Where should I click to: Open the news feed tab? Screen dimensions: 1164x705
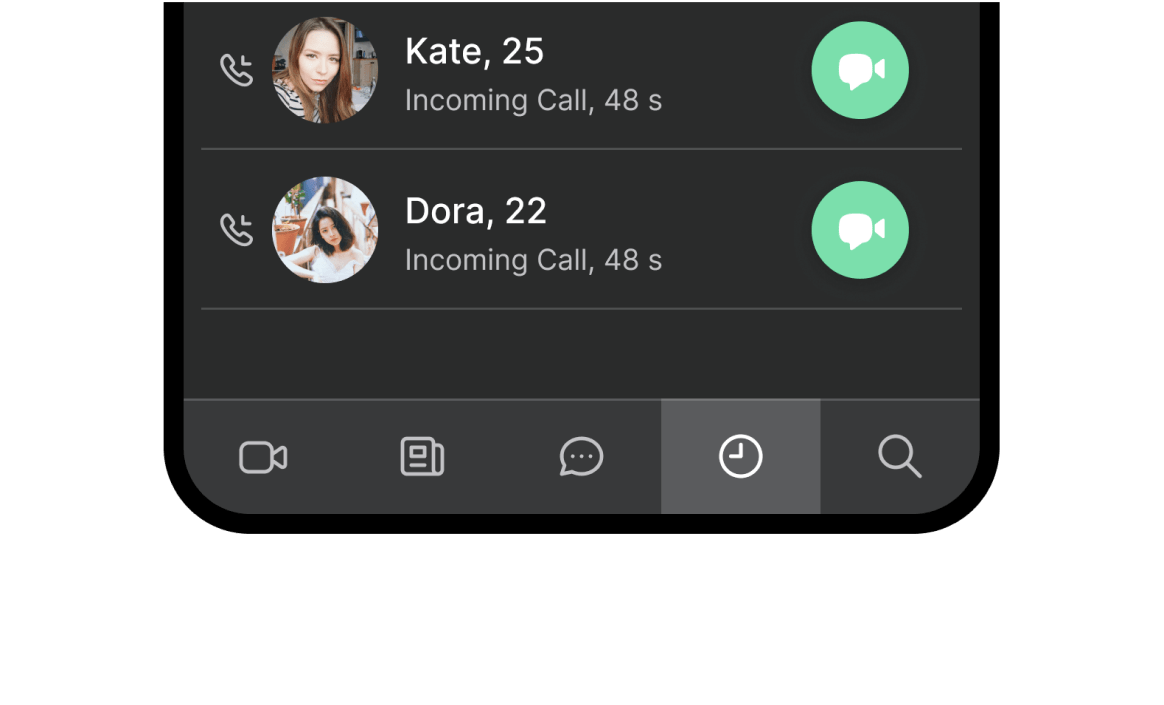click(422, 458)
